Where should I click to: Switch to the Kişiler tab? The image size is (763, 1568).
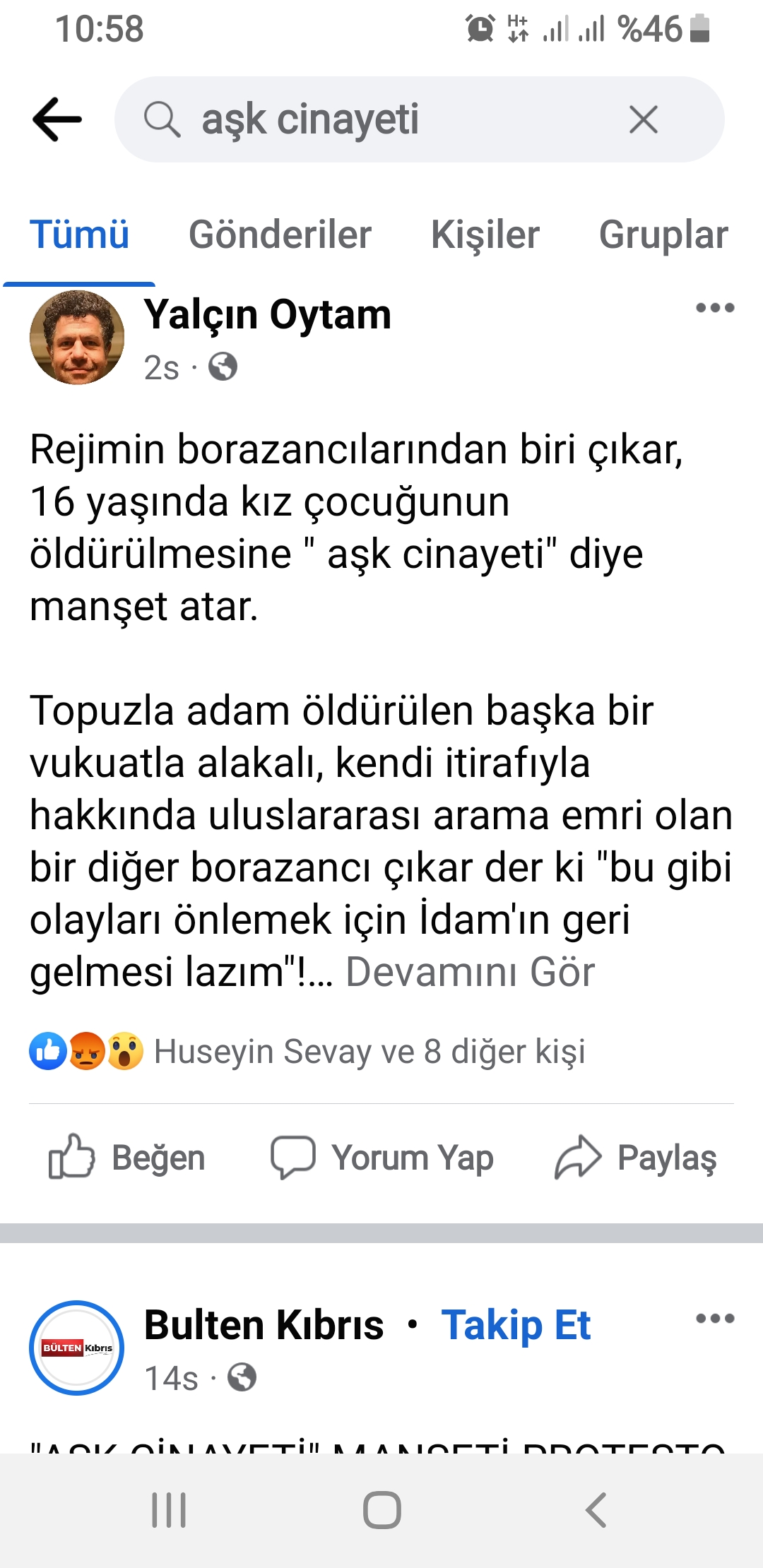(x=485, y=234)
